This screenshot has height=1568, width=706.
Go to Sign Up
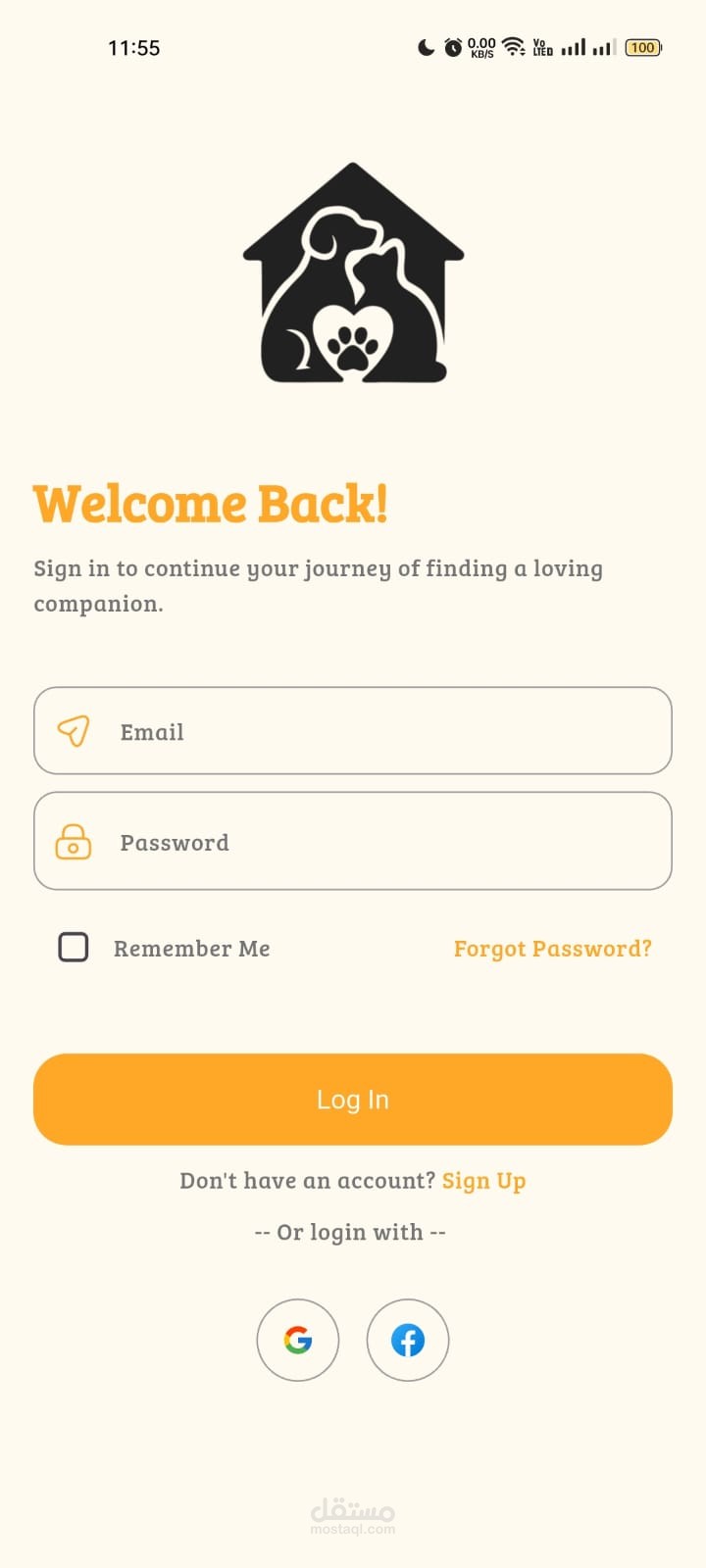click(484, 1181)
